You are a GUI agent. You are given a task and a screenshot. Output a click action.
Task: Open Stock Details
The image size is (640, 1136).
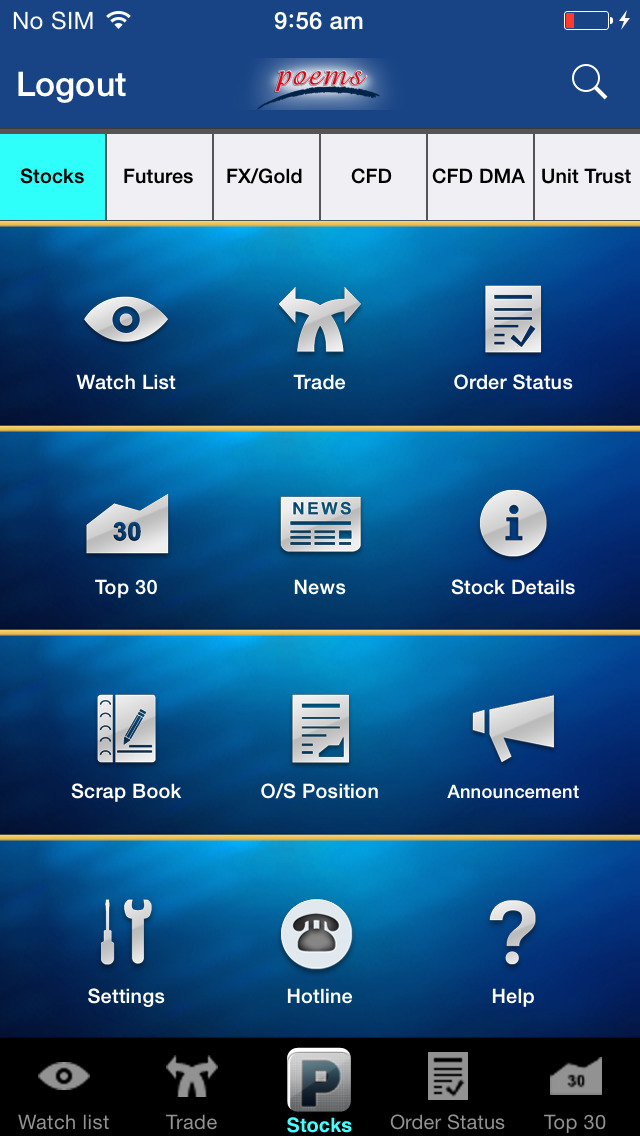tap(513, 543)
